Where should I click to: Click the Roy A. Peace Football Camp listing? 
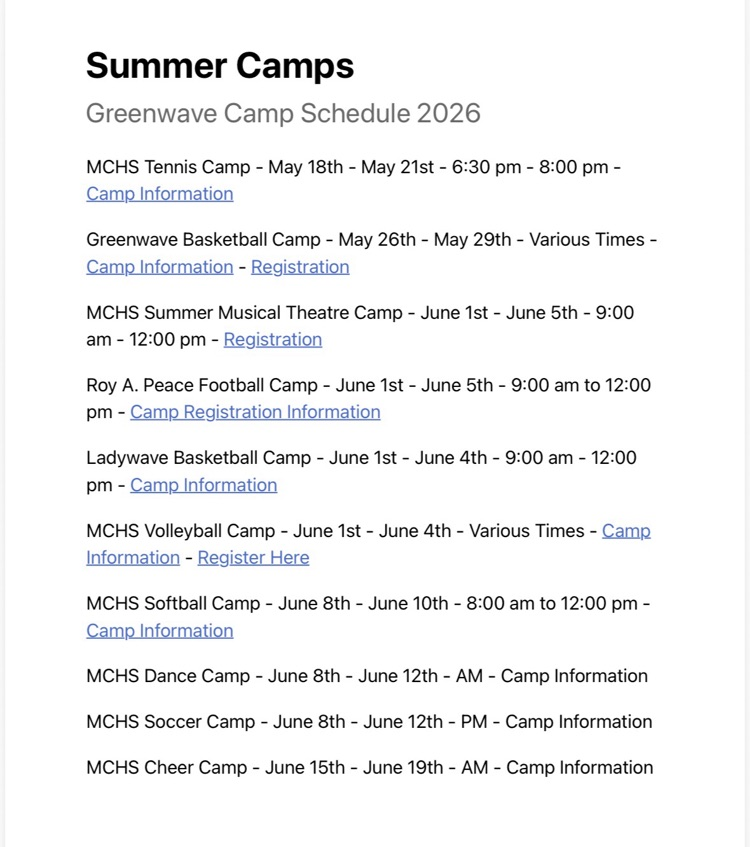pyautogui.click(x=368, y=385)
